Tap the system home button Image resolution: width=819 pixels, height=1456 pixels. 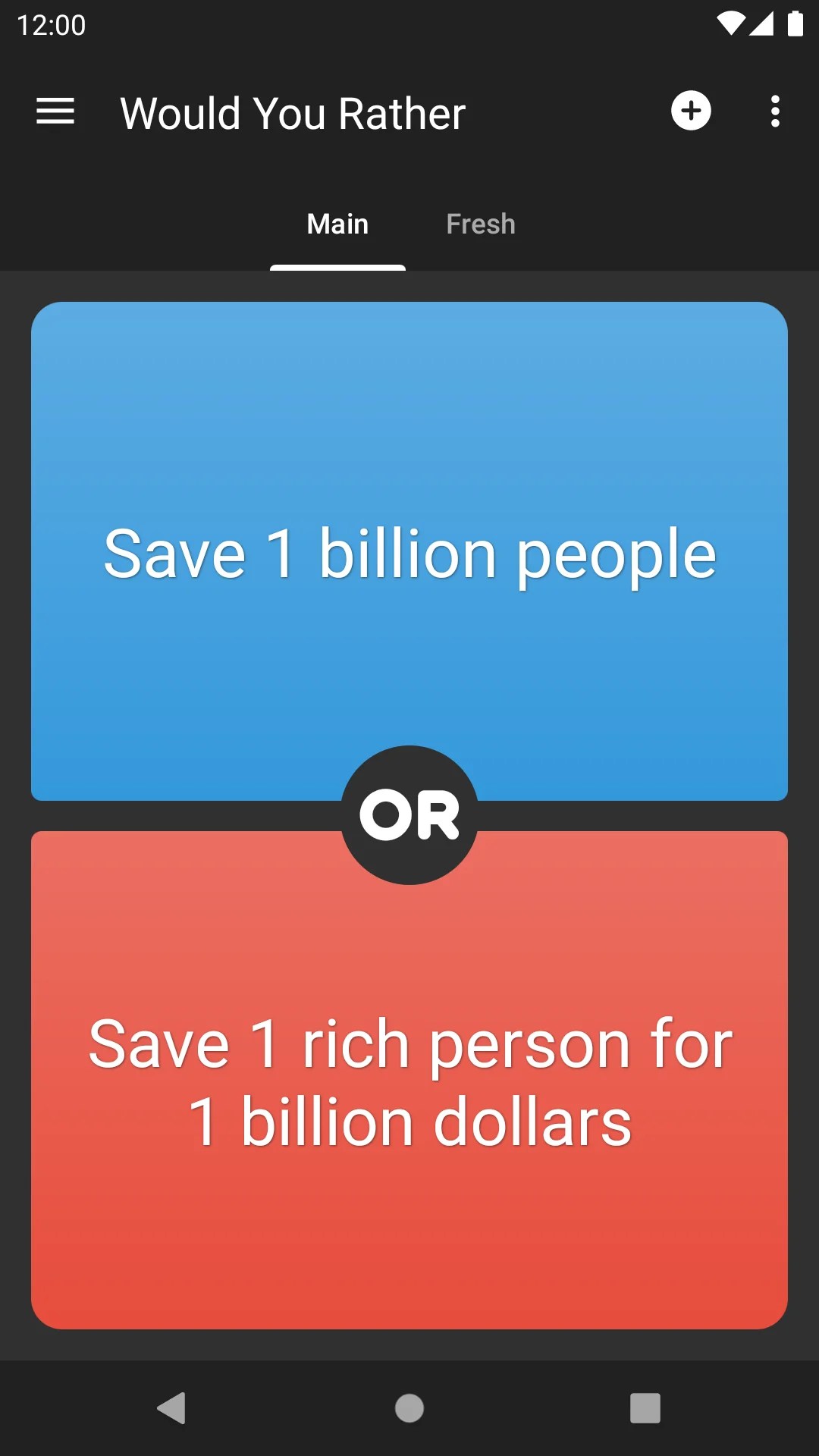coord(409,1408)
